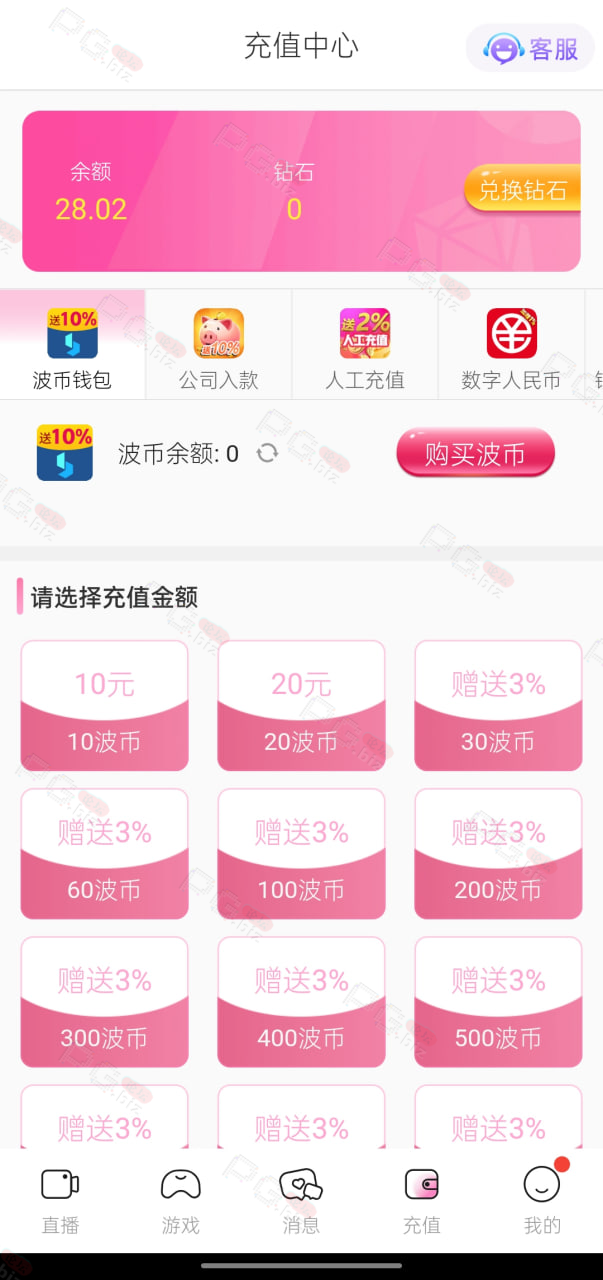The height and width of the screenshot is (1280, 603).
Task: Select the 20波币 recharge amount
Action: point(301,706)
